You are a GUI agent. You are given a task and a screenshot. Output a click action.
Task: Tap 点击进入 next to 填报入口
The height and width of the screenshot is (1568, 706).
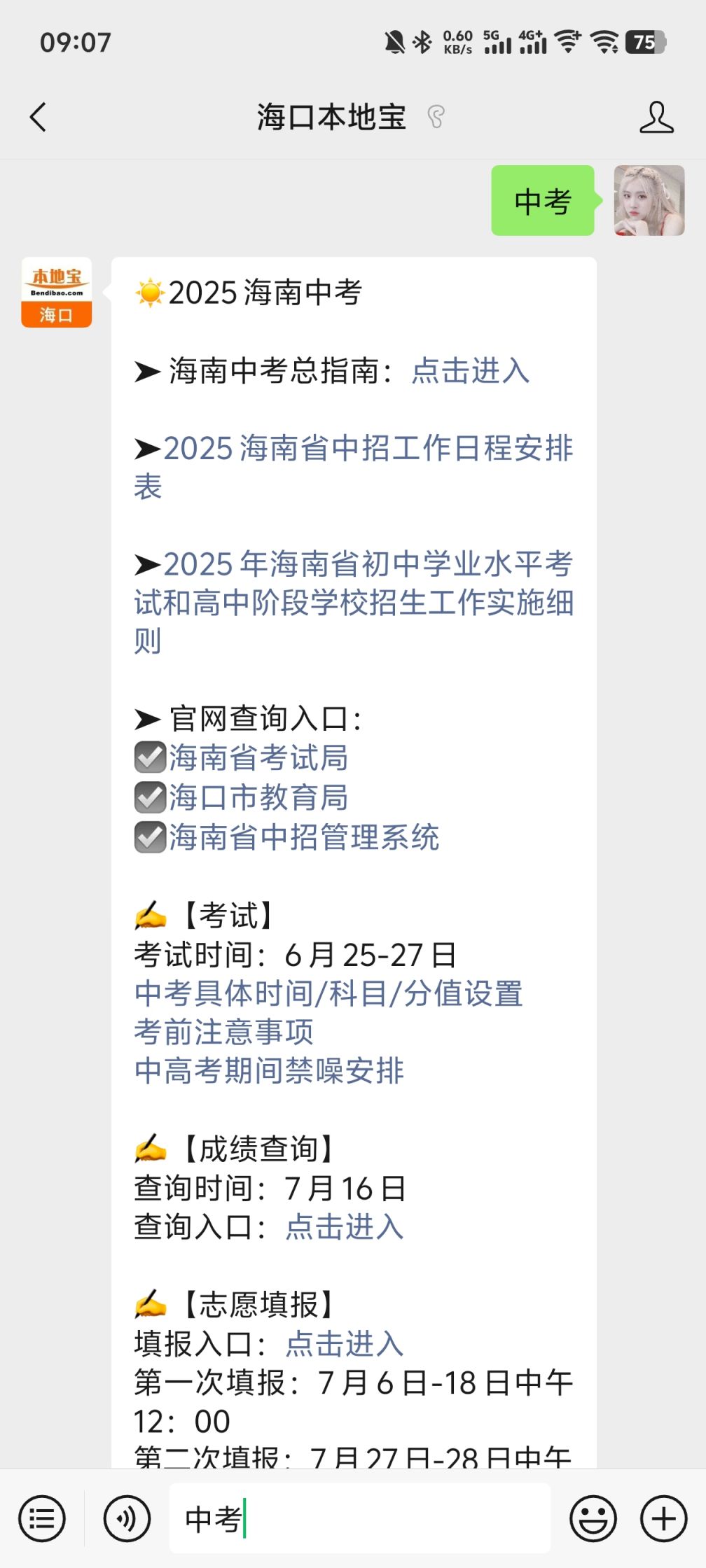345,1343
